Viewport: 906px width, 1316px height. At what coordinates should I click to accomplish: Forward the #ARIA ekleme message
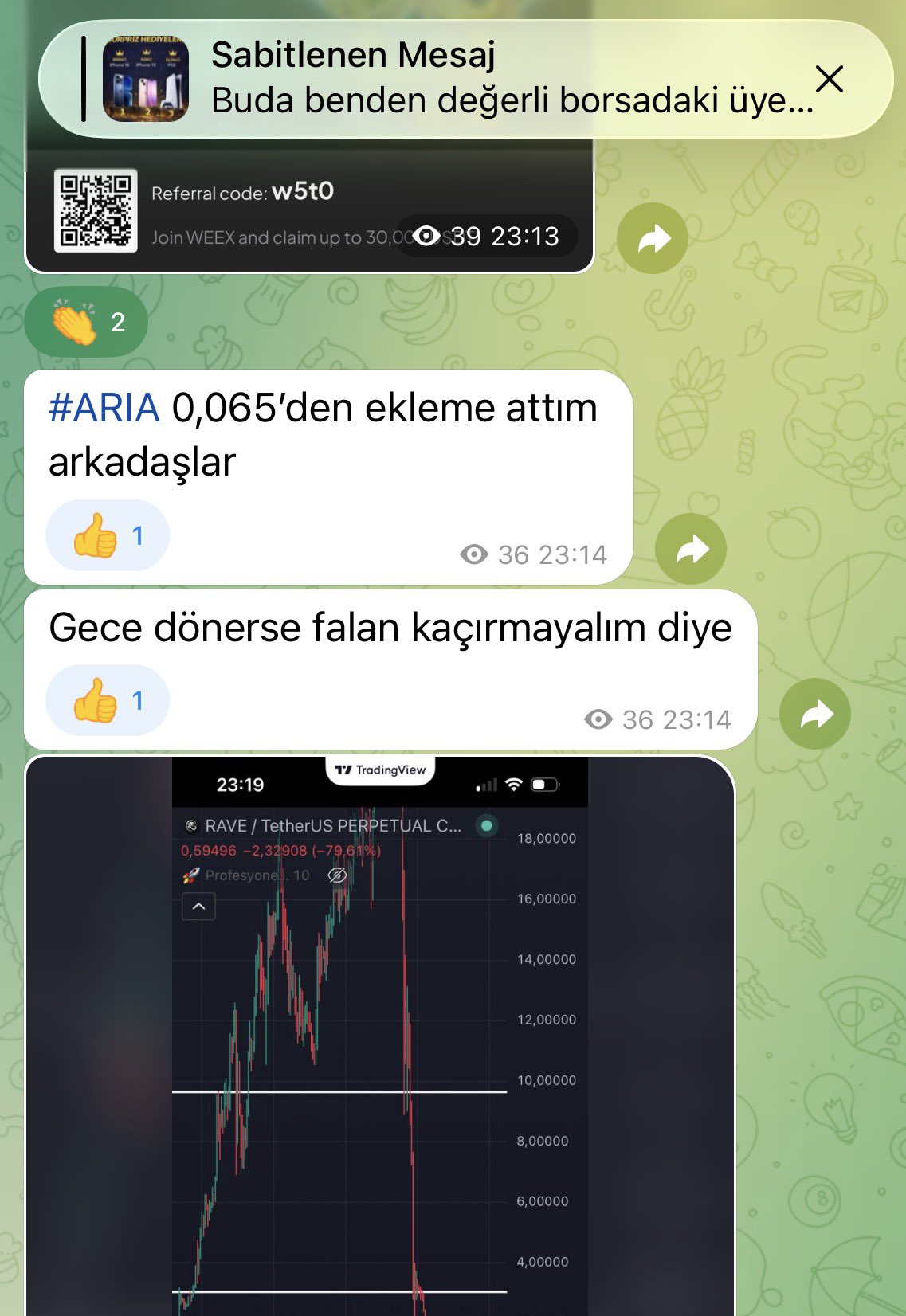pyautogui.click(x=690, y=549)
